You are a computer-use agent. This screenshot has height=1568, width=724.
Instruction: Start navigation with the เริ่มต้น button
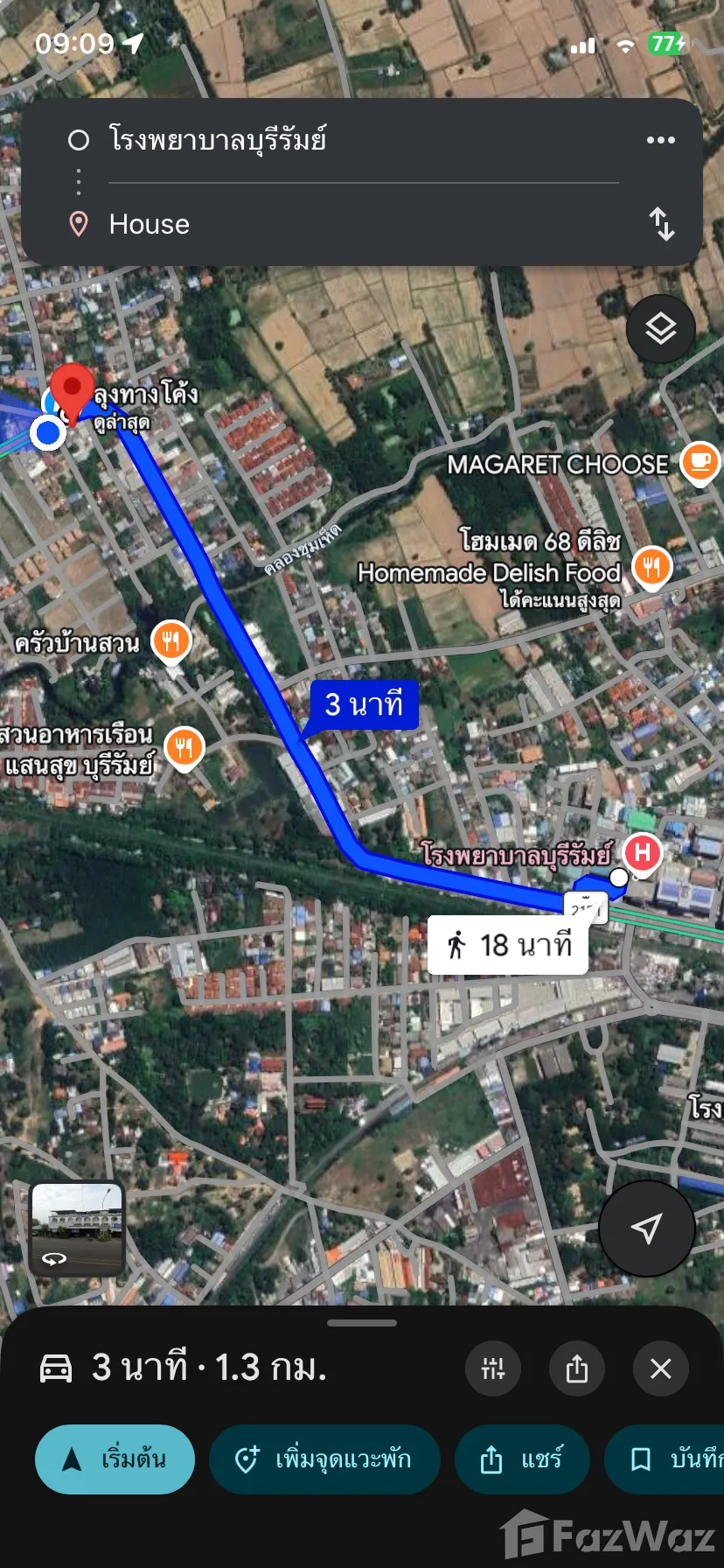click(x=115, y=1459)
